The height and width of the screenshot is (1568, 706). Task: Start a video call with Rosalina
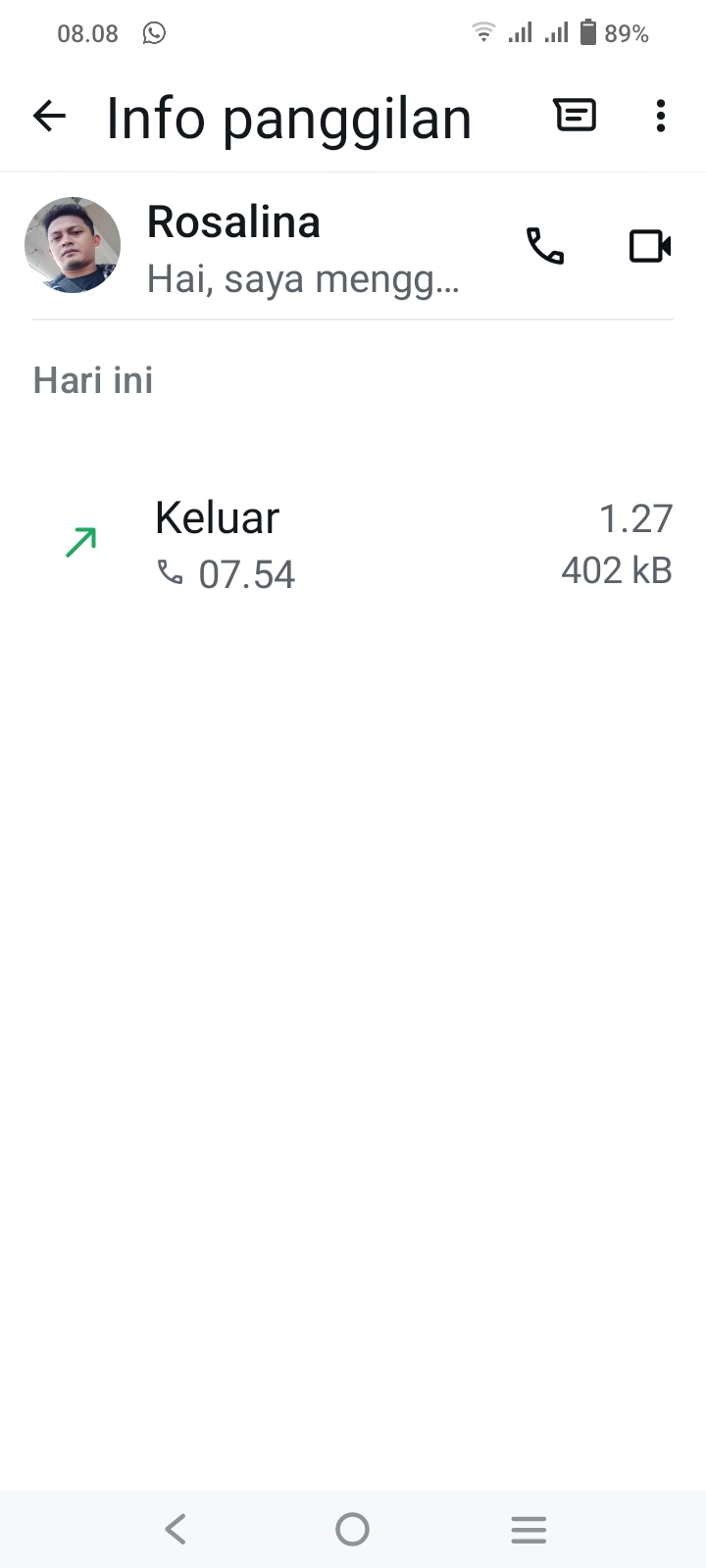649,246
